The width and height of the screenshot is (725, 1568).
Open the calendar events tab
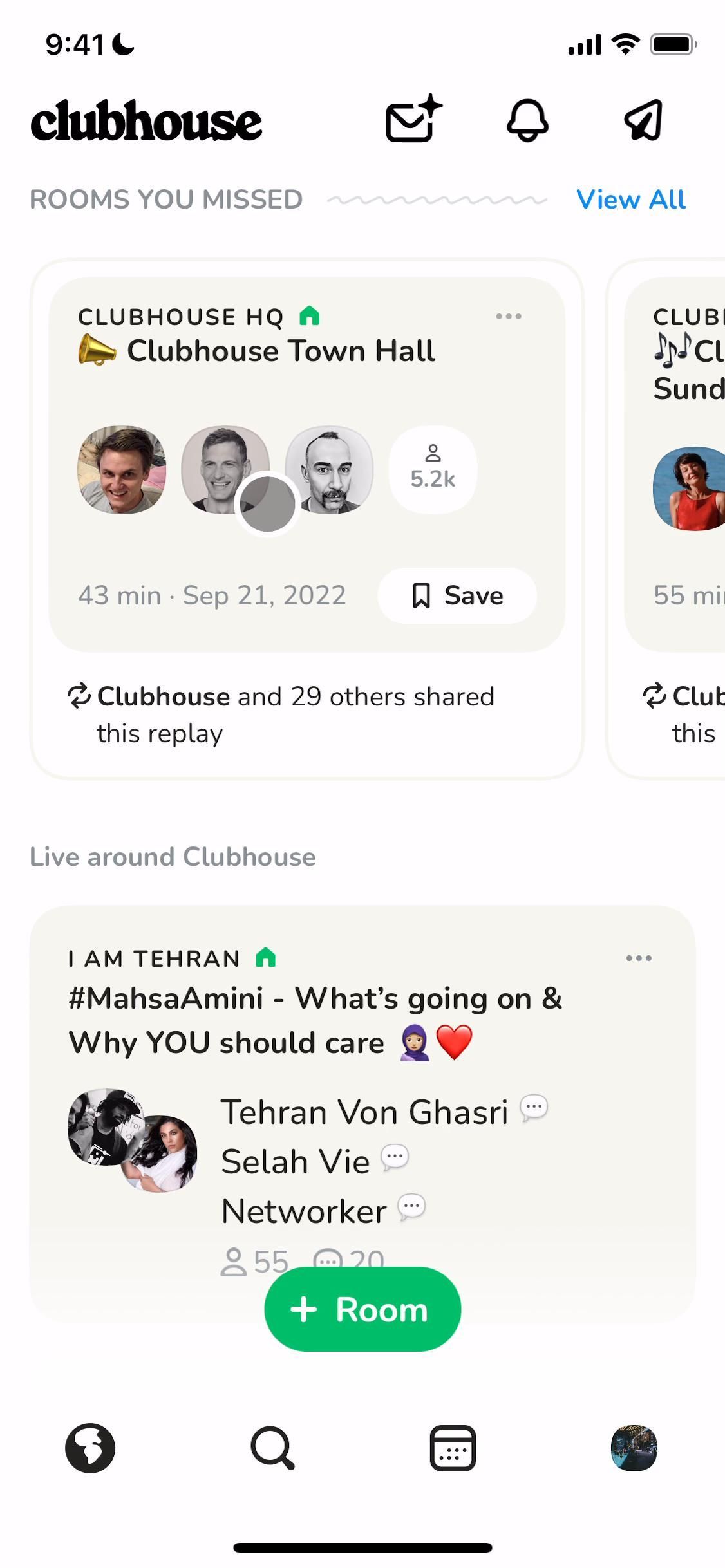[x=453, y=1448]
